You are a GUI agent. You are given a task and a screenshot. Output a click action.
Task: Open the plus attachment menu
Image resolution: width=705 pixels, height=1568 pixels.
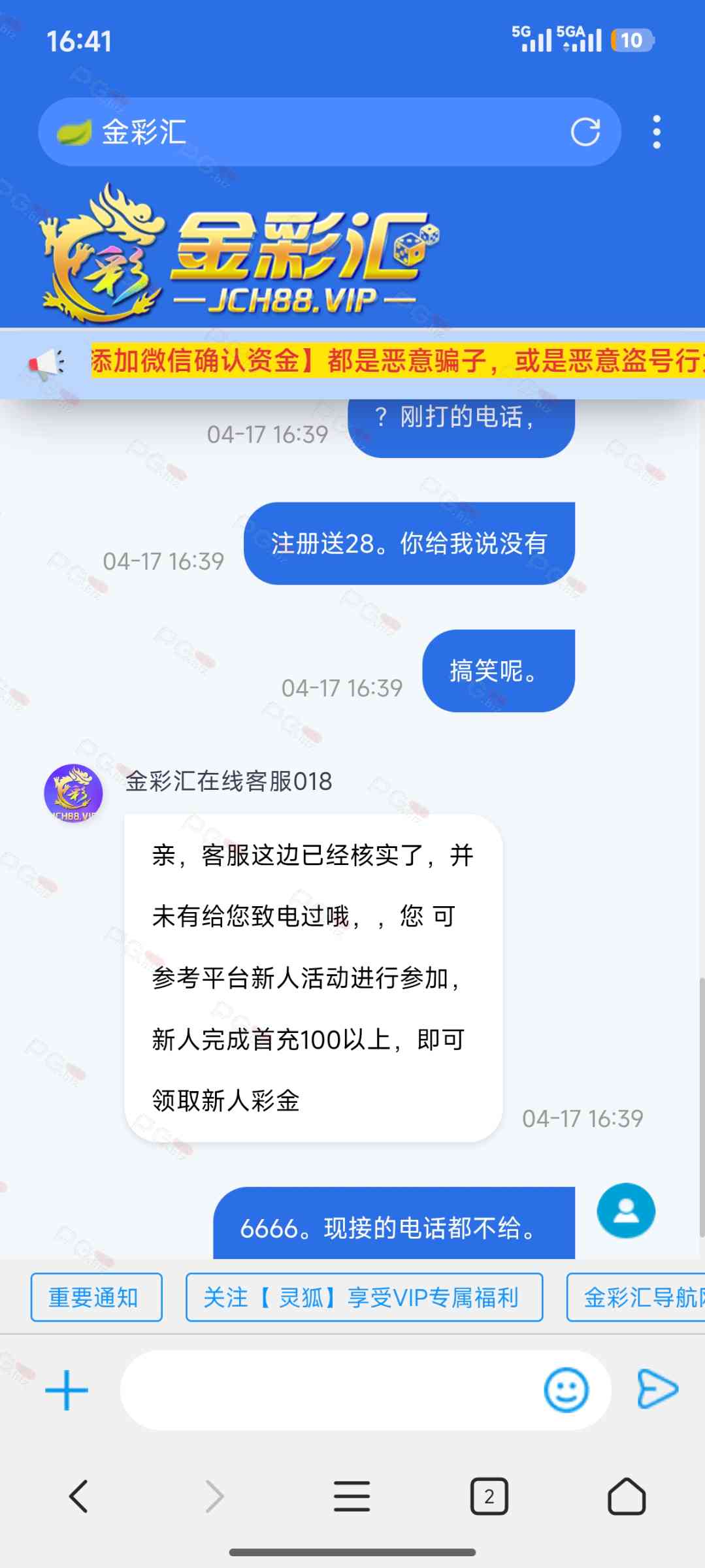pyautogui.click(x=67, y=1390)
